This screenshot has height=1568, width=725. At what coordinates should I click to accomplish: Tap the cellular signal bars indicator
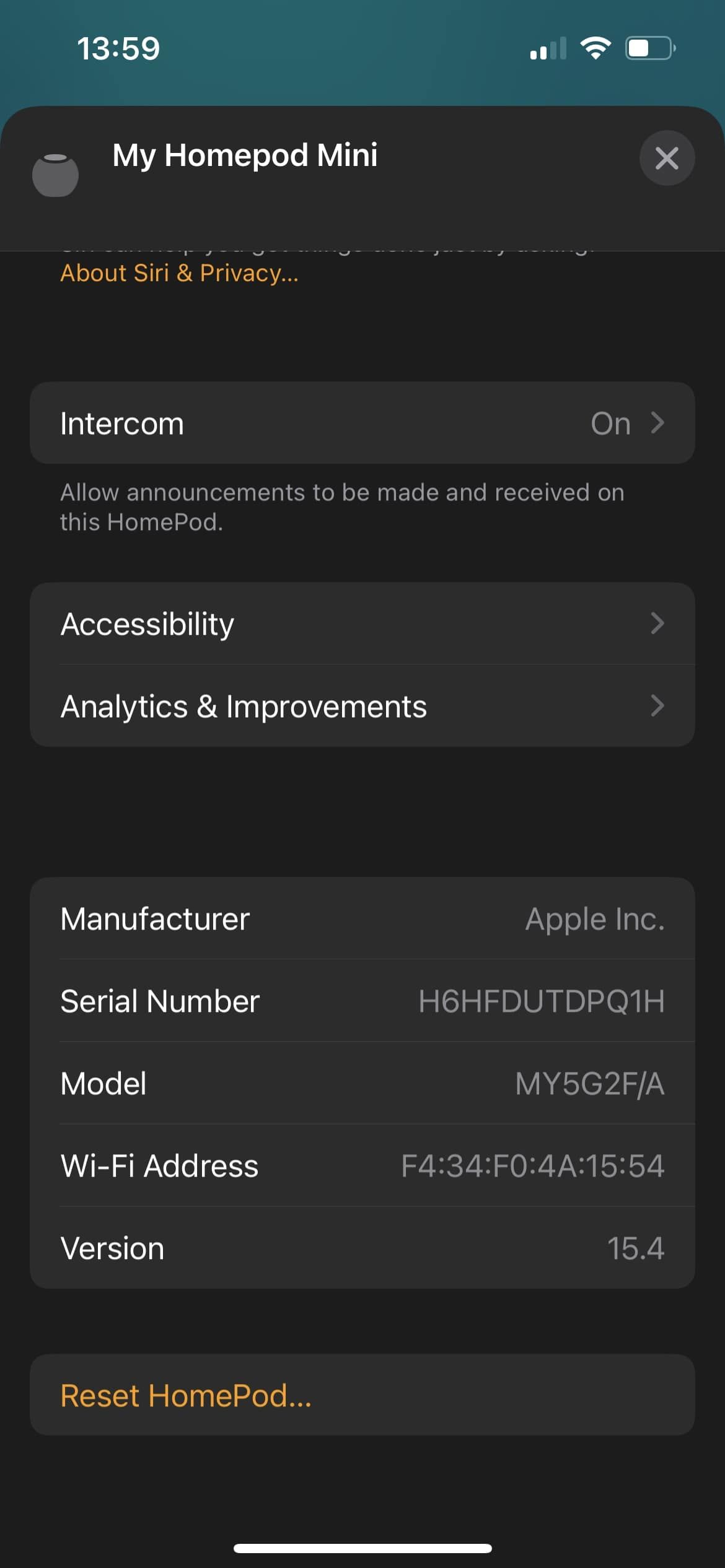pos(548,48)
